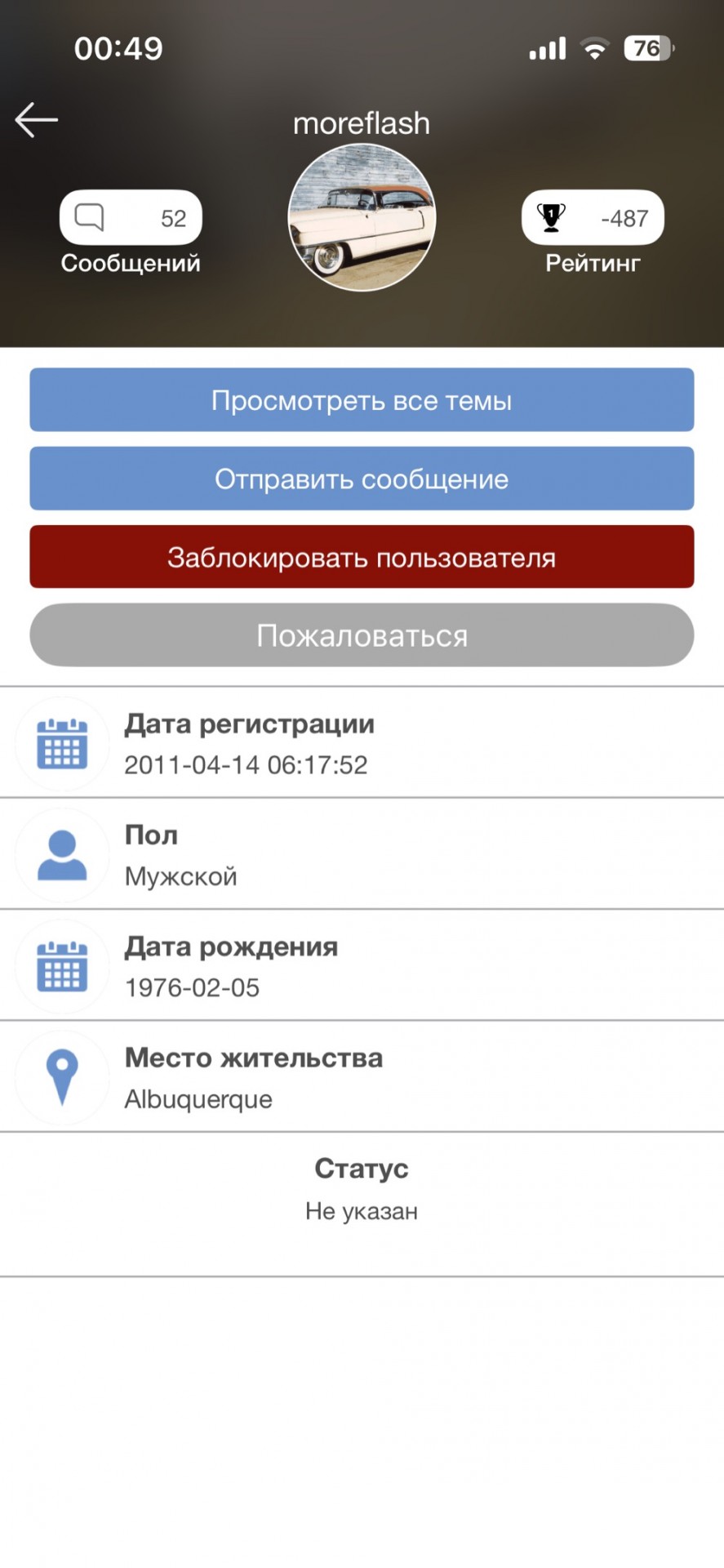The width and height of the screenshot is (724, 1568).
Task: Go back using the arrow icon
Action: tap(37, 120)
